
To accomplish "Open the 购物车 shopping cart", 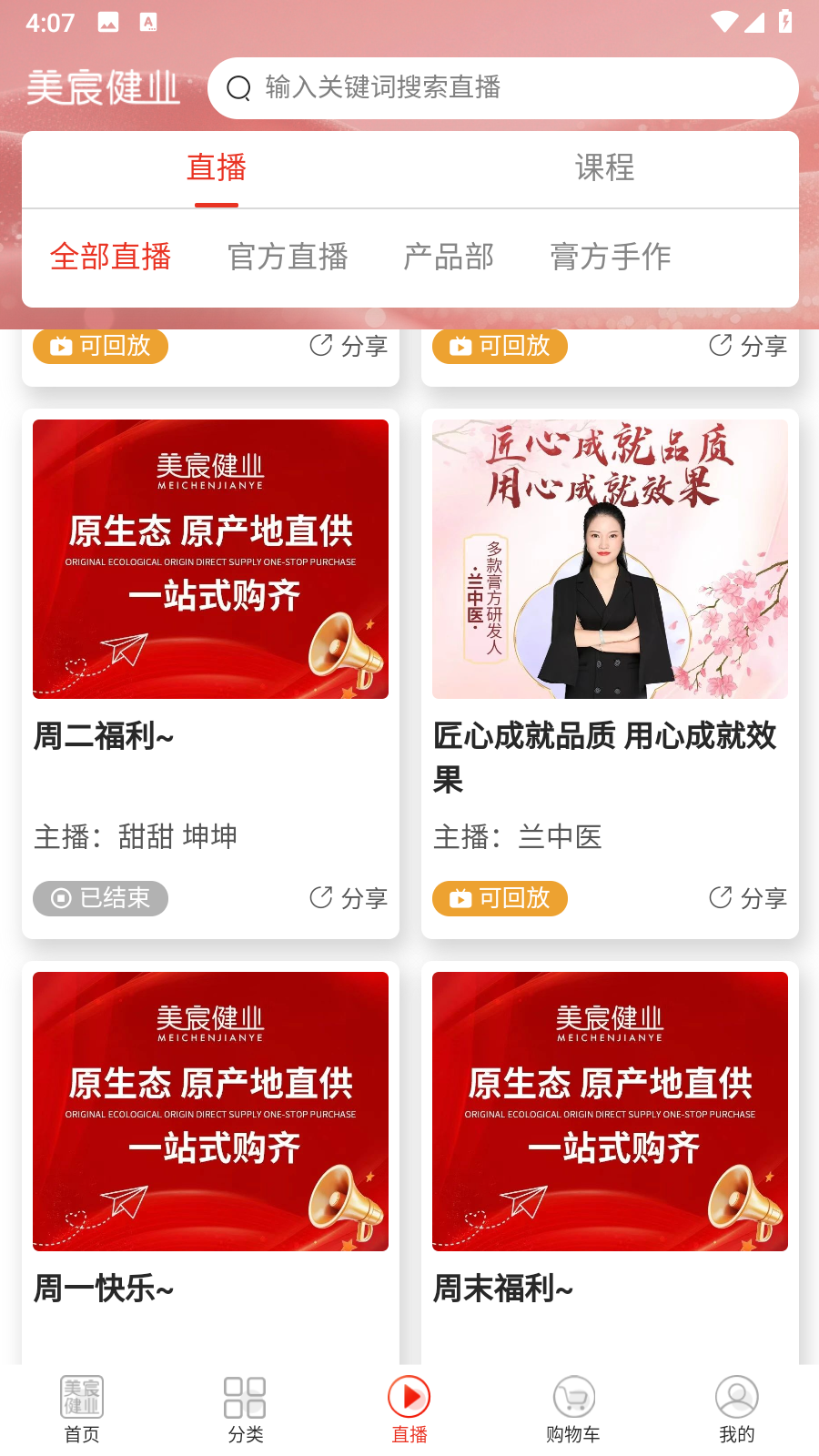I will [x=573, y=1409].
